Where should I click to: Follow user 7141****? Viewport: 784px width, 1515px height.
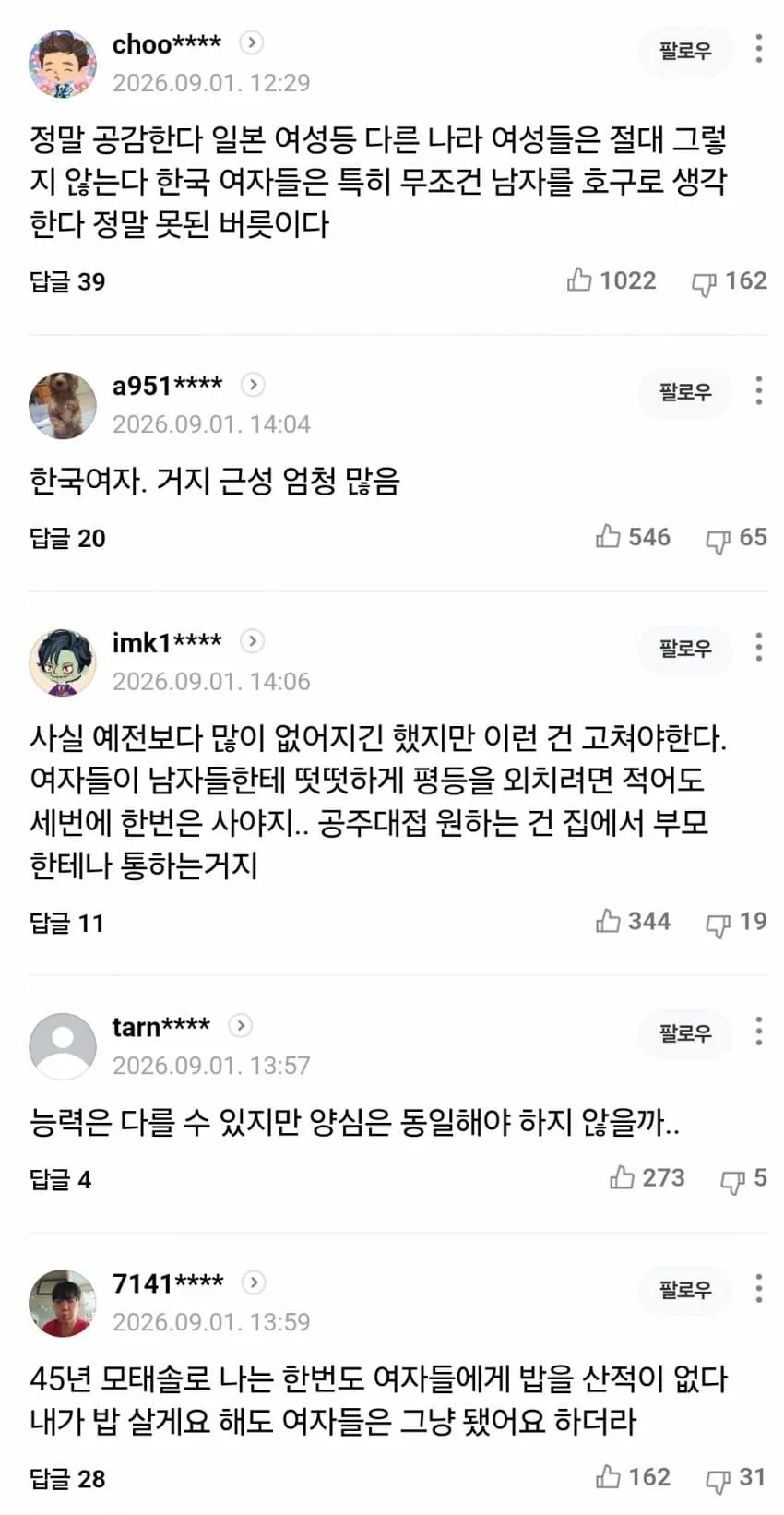click(685, 1289)
